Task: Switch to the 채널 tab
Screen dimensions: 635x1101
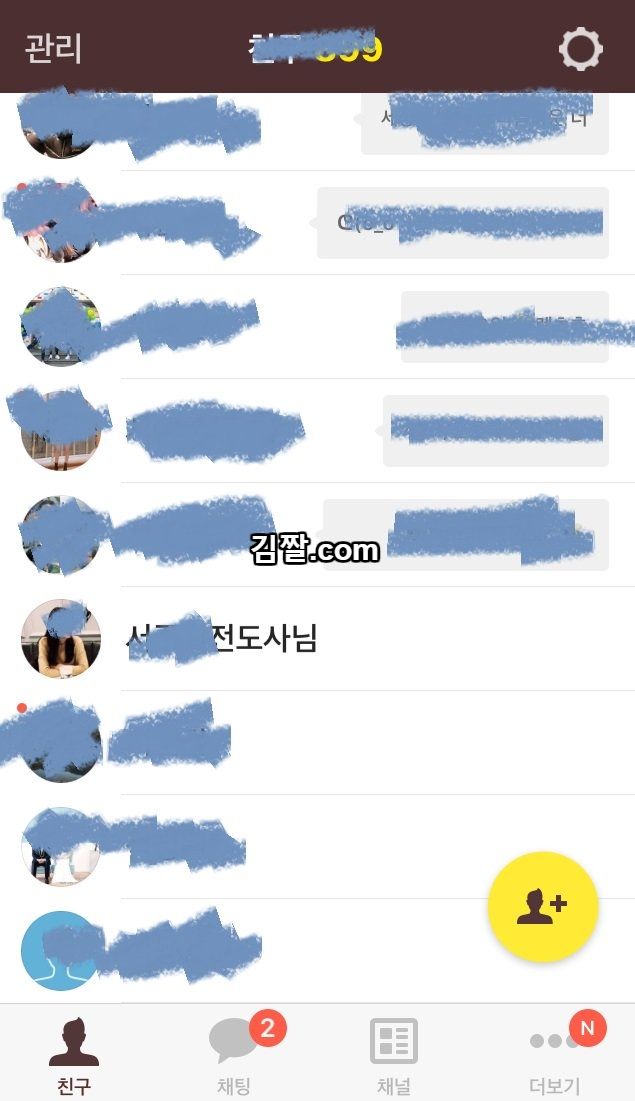Action: pos(393,1053)
